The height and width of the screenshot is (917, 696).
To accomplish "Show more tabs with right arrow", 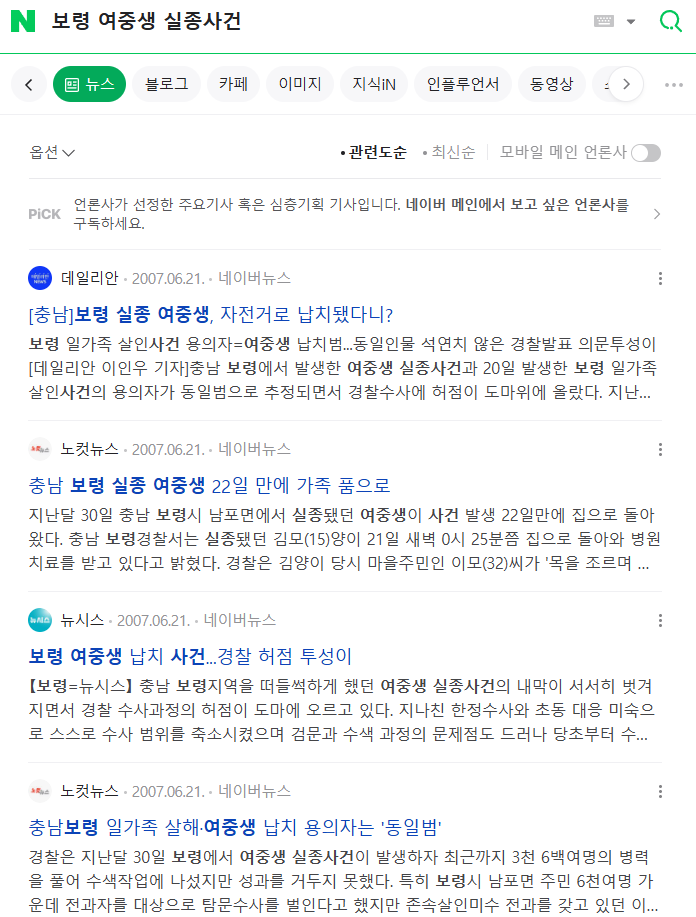I will [627, 85].
